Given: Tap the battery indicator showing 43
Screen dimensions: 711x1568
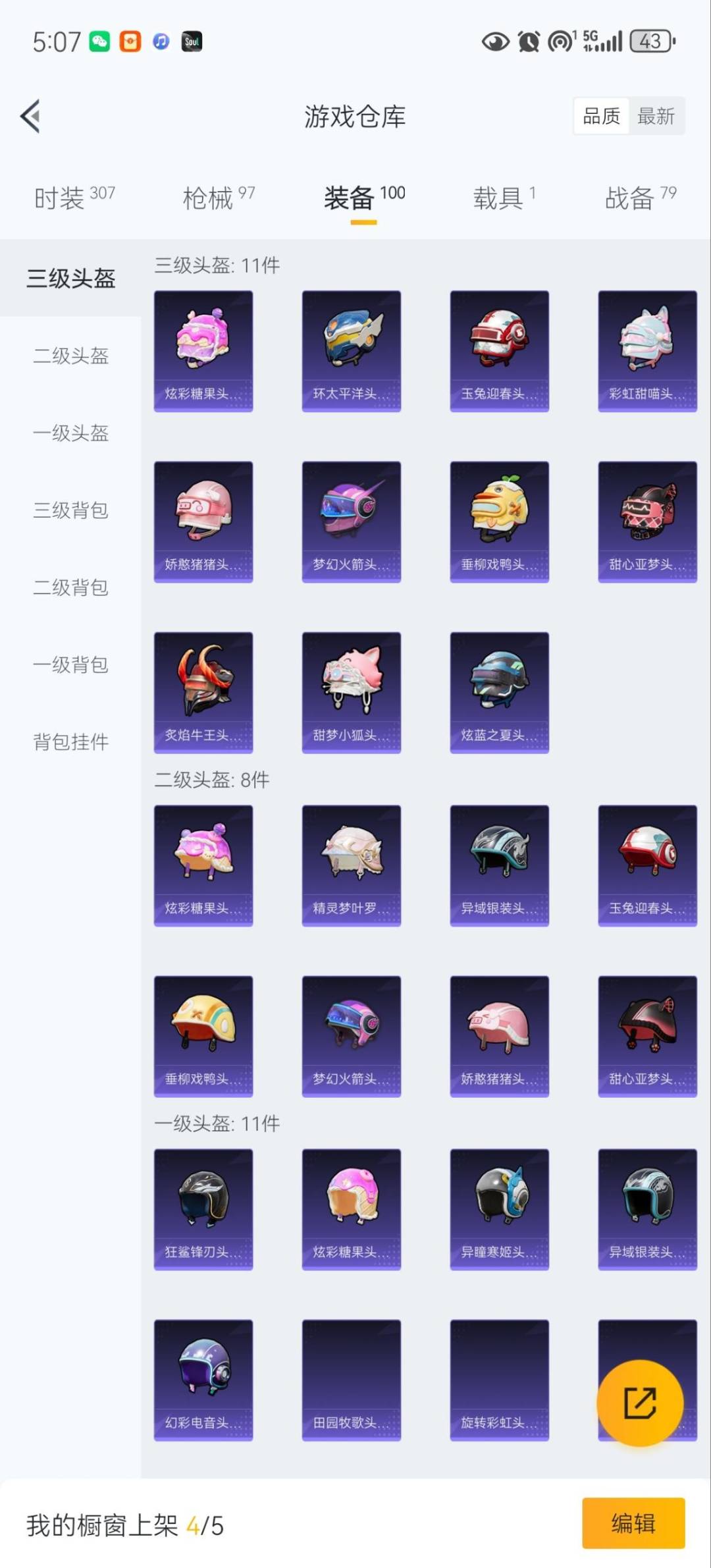Looking at the screenshot, I should (x=650, y=41).
